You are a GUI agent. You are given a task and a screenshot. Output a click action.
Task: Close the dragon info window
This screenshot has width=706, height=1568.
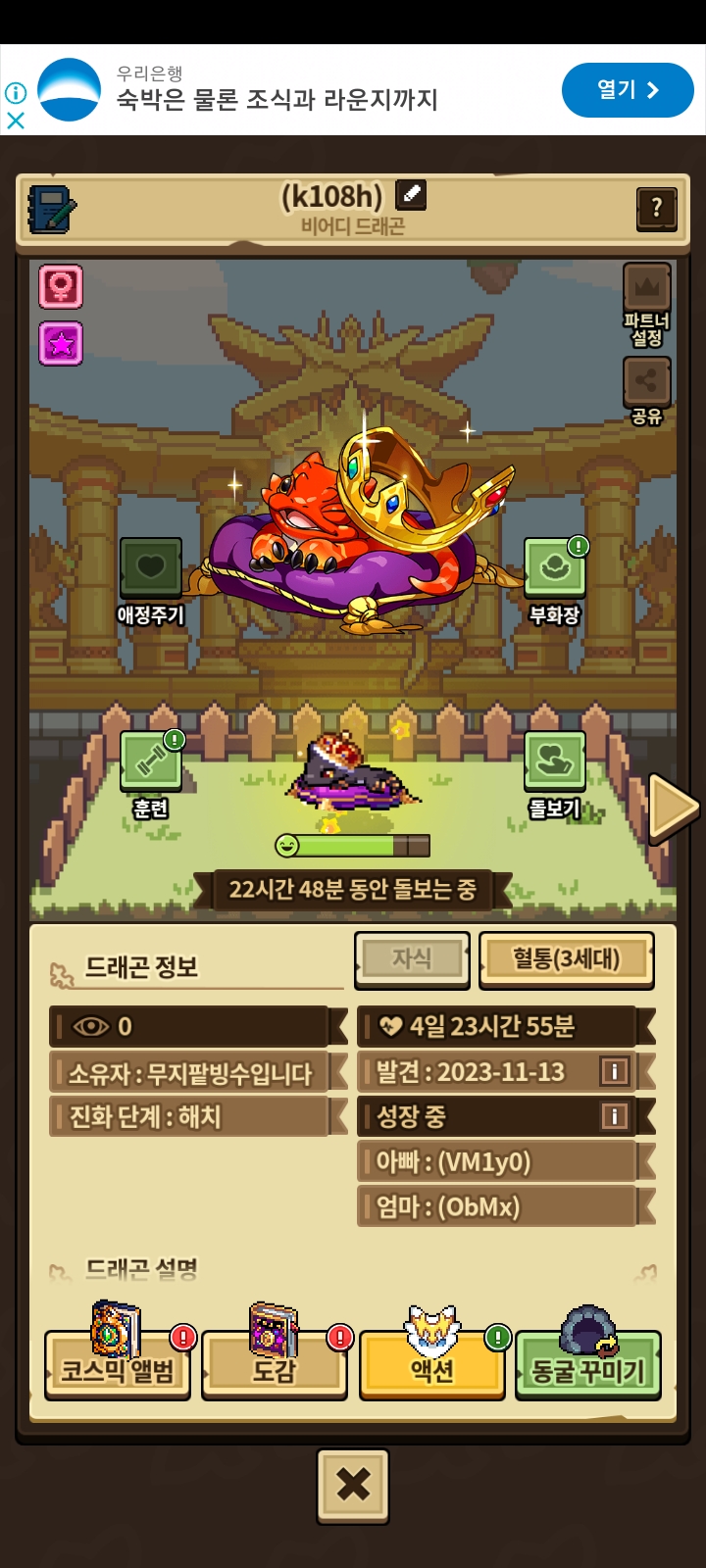(353, 1486)
